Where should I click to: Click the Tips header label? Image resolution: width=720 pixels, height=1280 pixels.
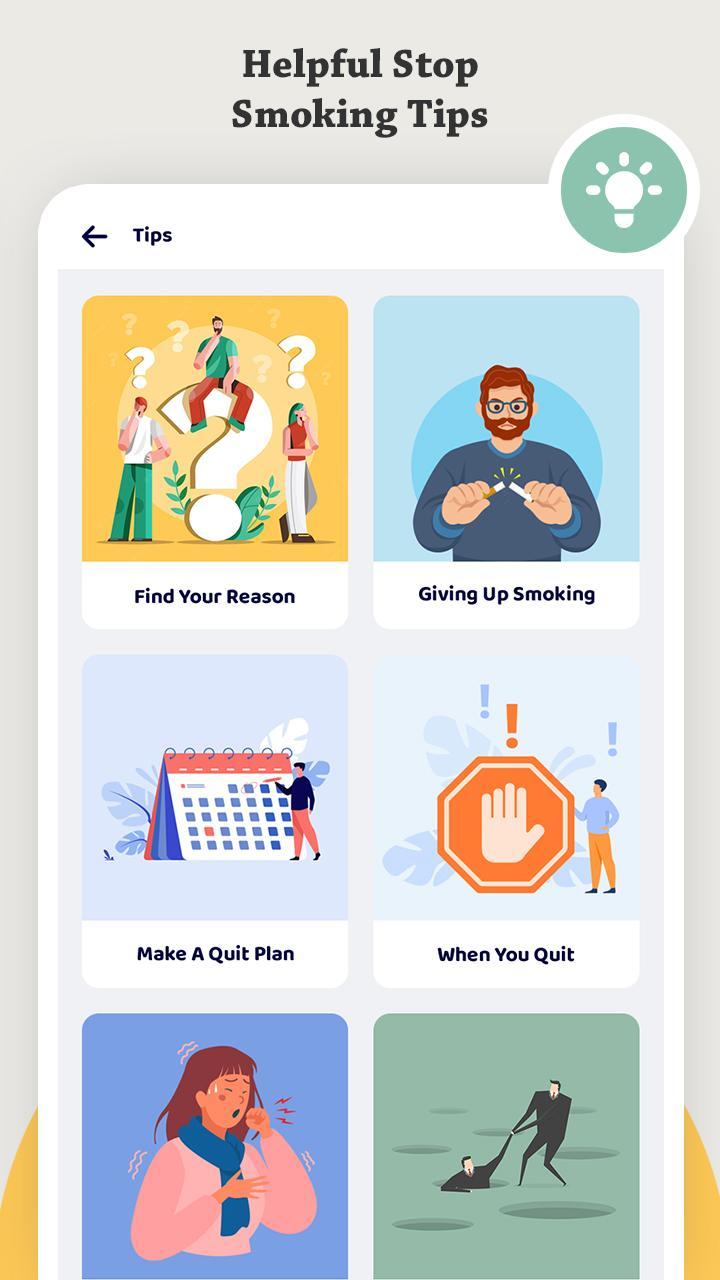pos(151,236)
